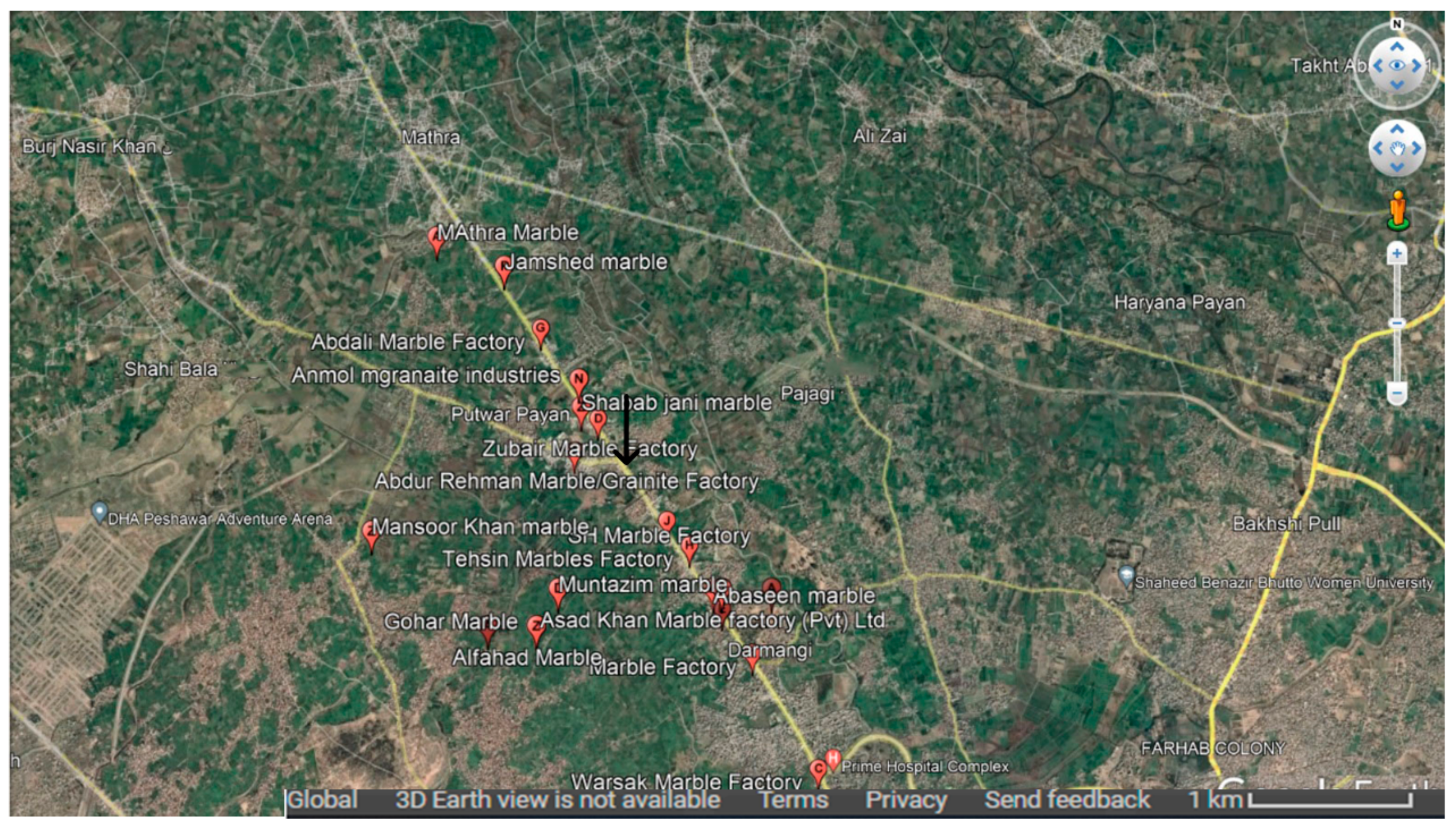Open Shaheed Benazir Bhutto Women University marker

point(1125,575)
